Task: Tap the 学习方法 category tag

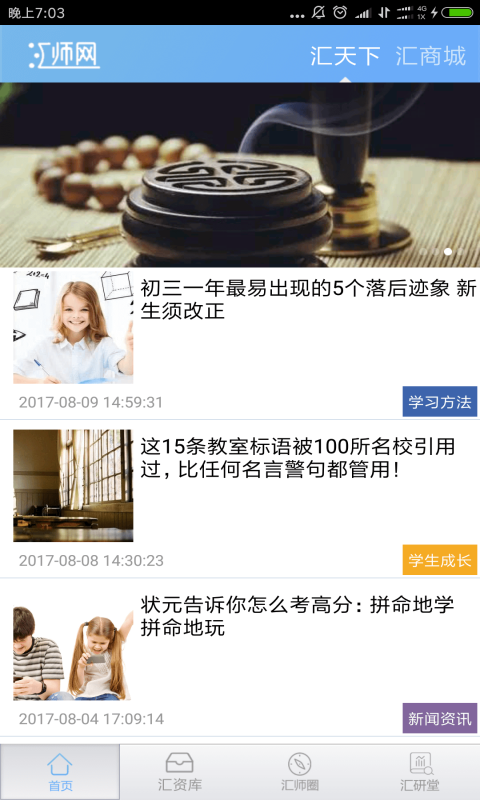Action: (x=440, y=402)
